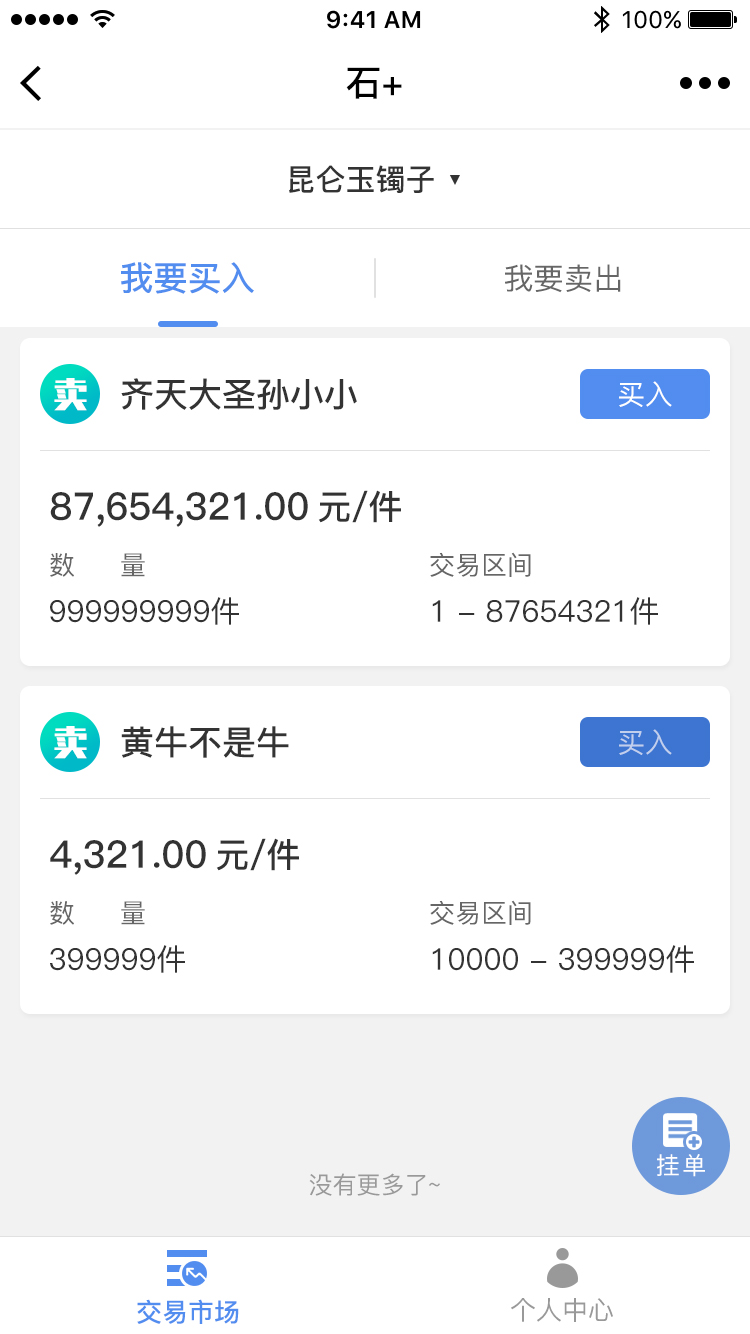Tap 买入 on 齐天大圣孙小小's listing
This screenshot has height=1334, width=750.
click(x=645, y=394)
